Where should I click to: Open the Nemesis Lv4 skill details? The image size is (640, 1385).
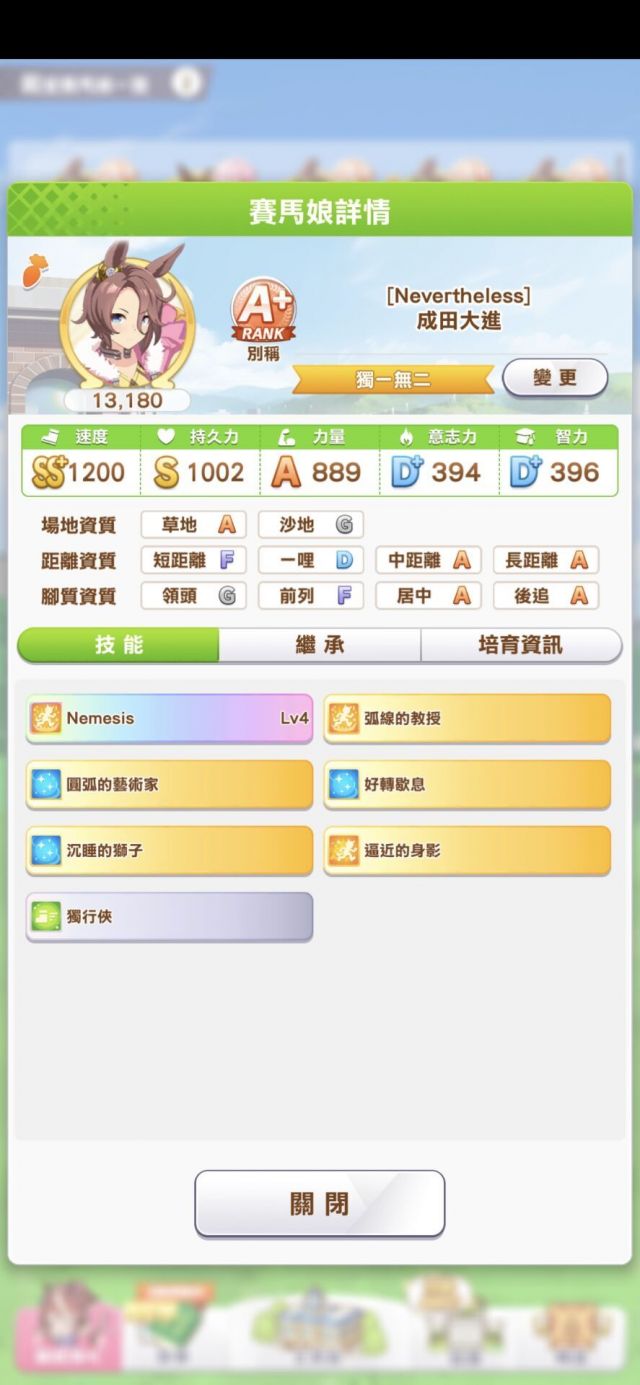169,718
